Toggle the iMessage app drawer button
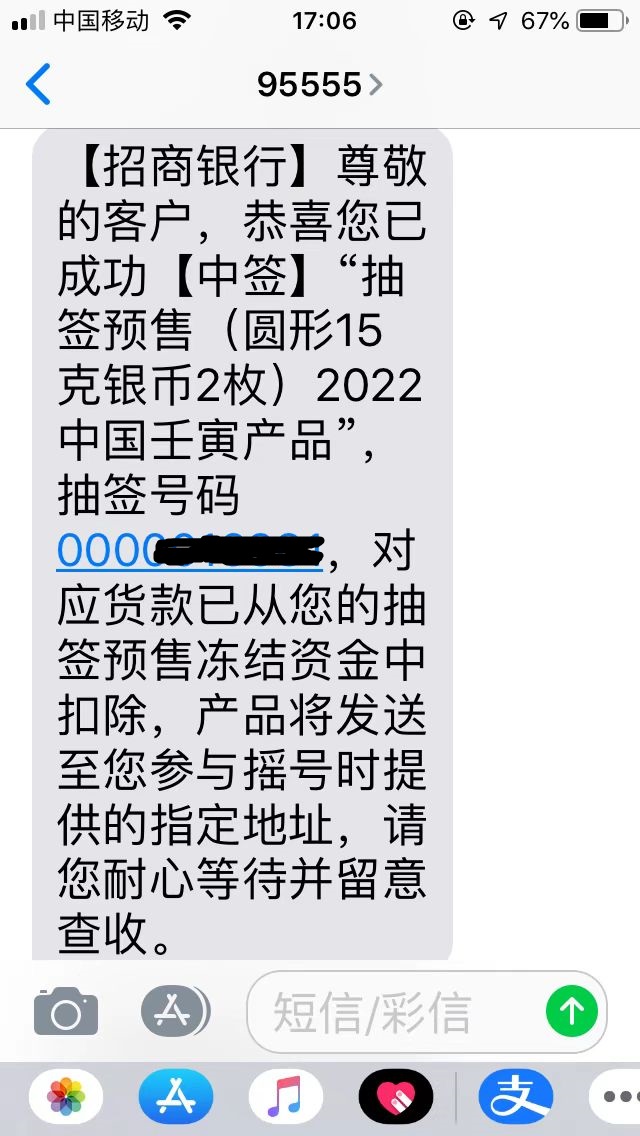The height and width of the screenshot is (1136, 640). tap(175, 1011)
